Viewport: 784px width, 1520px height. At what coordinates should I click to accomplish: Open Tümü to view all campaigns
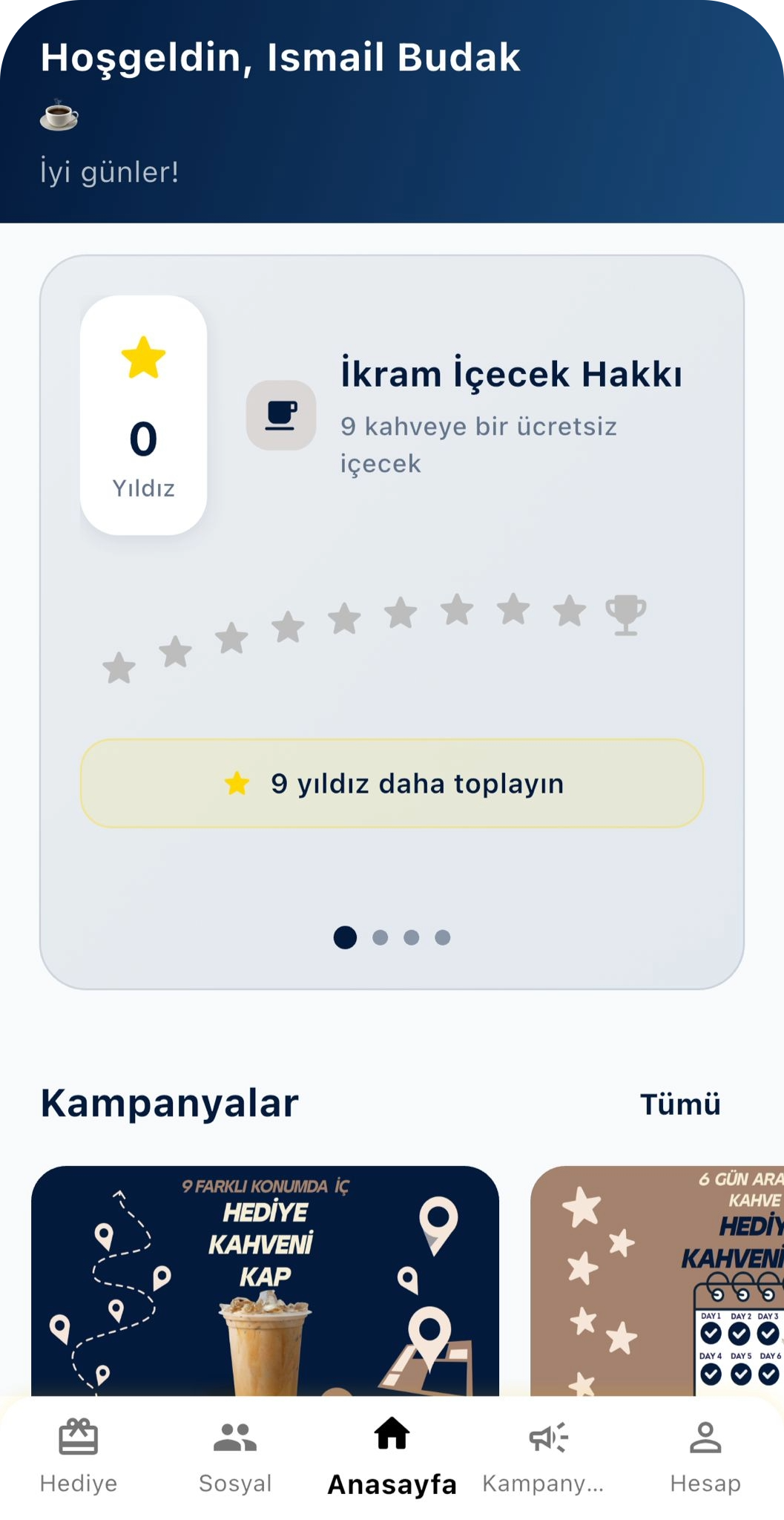click(681, 1104)
